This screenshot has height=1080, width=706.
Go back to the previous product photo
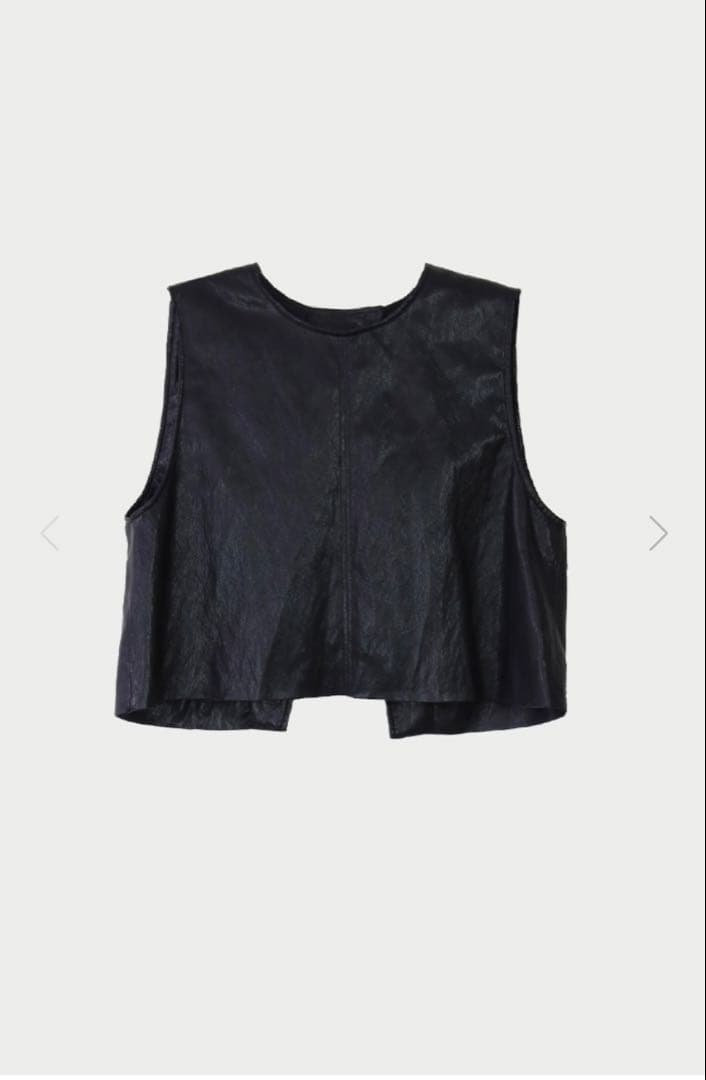49,533
